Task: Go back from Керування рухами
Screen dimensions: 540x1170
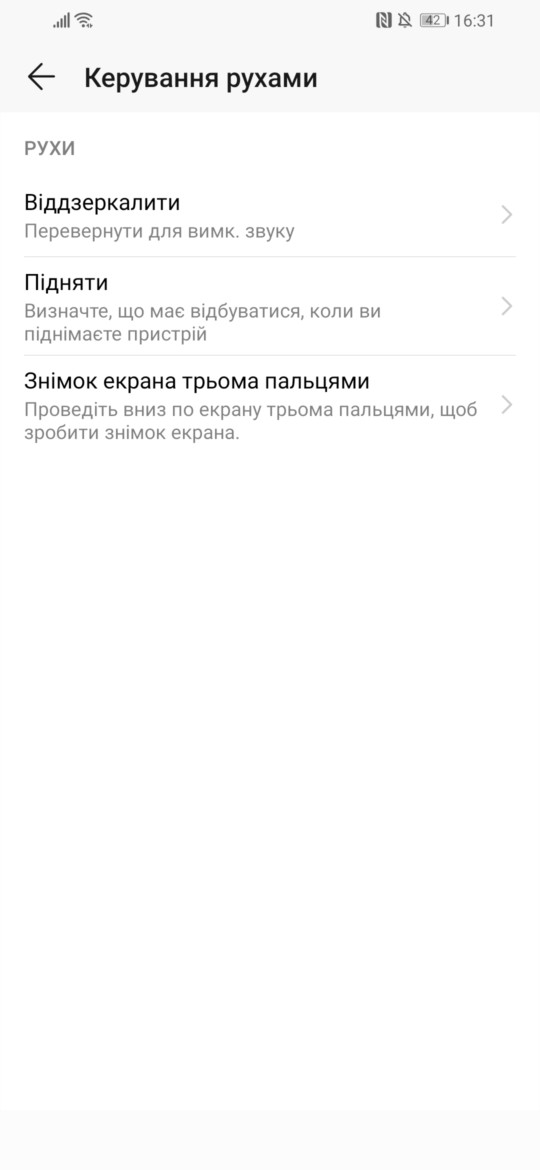Action: tap(41, 77)
